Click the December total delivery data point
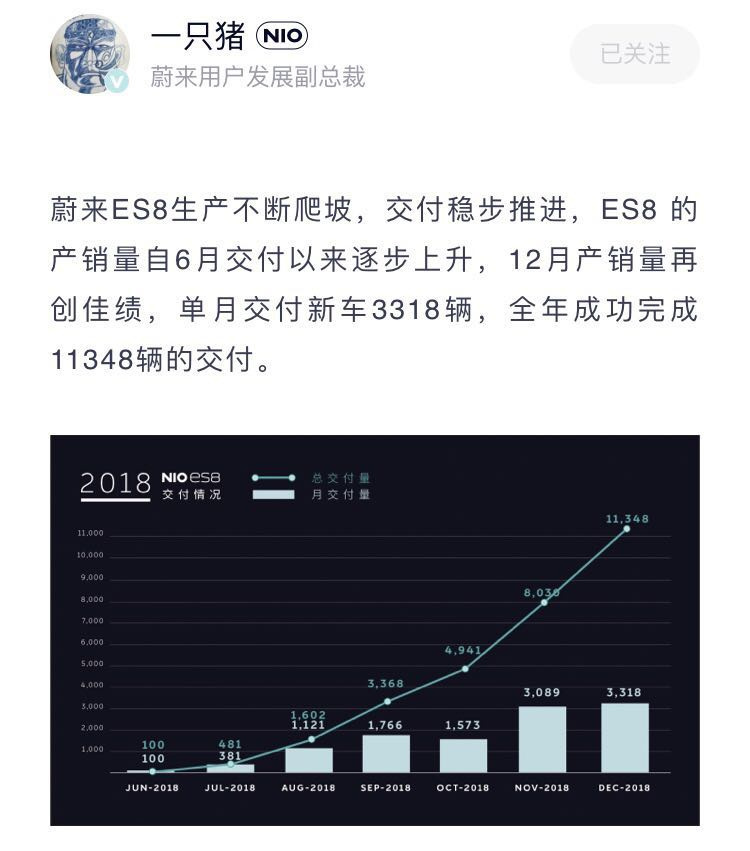 click(x=626, y=531)
